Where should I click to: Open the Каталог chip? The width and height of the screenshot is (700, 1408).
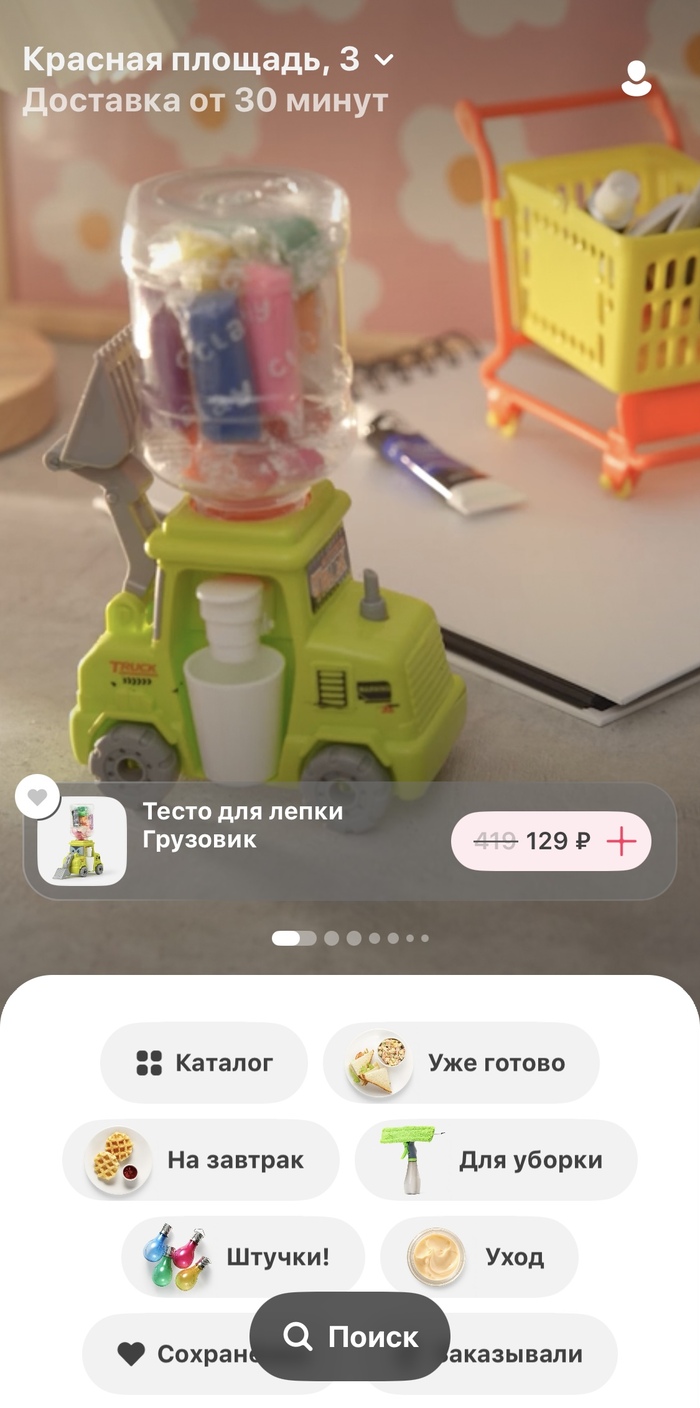204,1063
